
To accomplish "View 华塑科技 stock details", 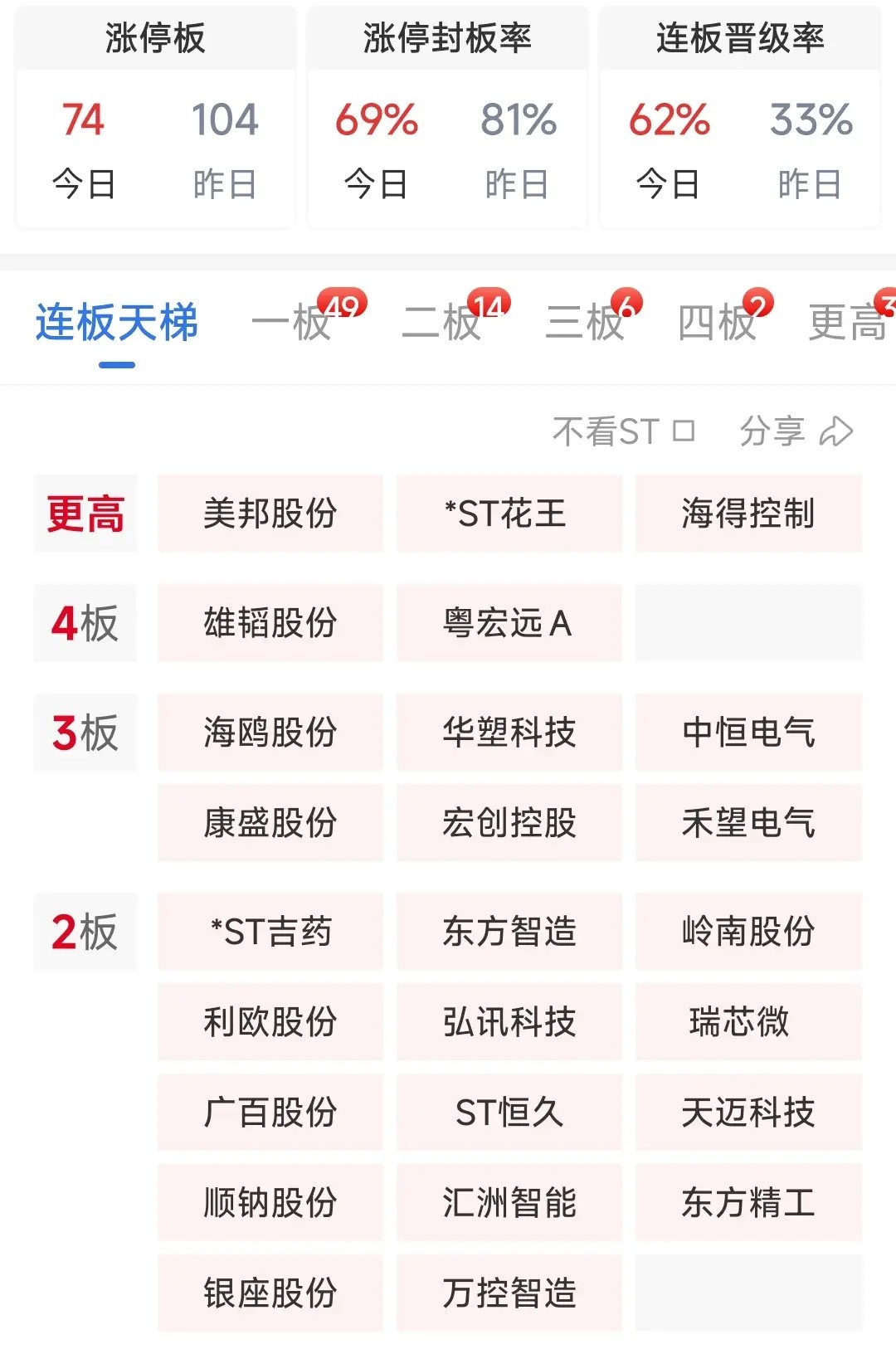I will click(509, 733).
